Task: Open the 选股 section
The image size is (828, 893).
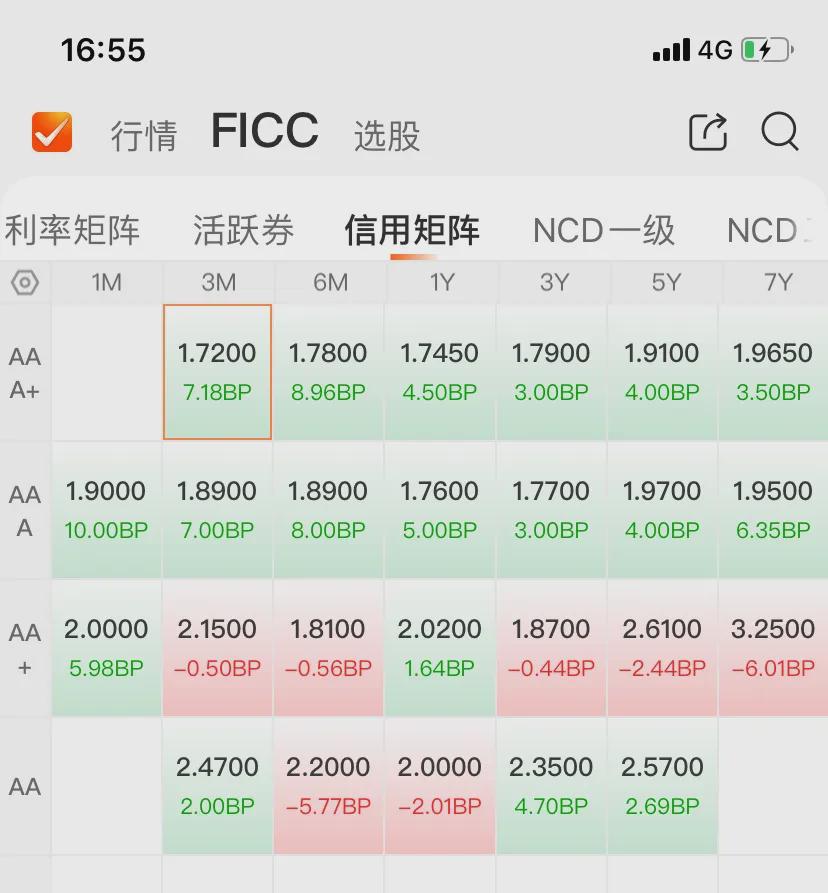Action: point(386,135)
